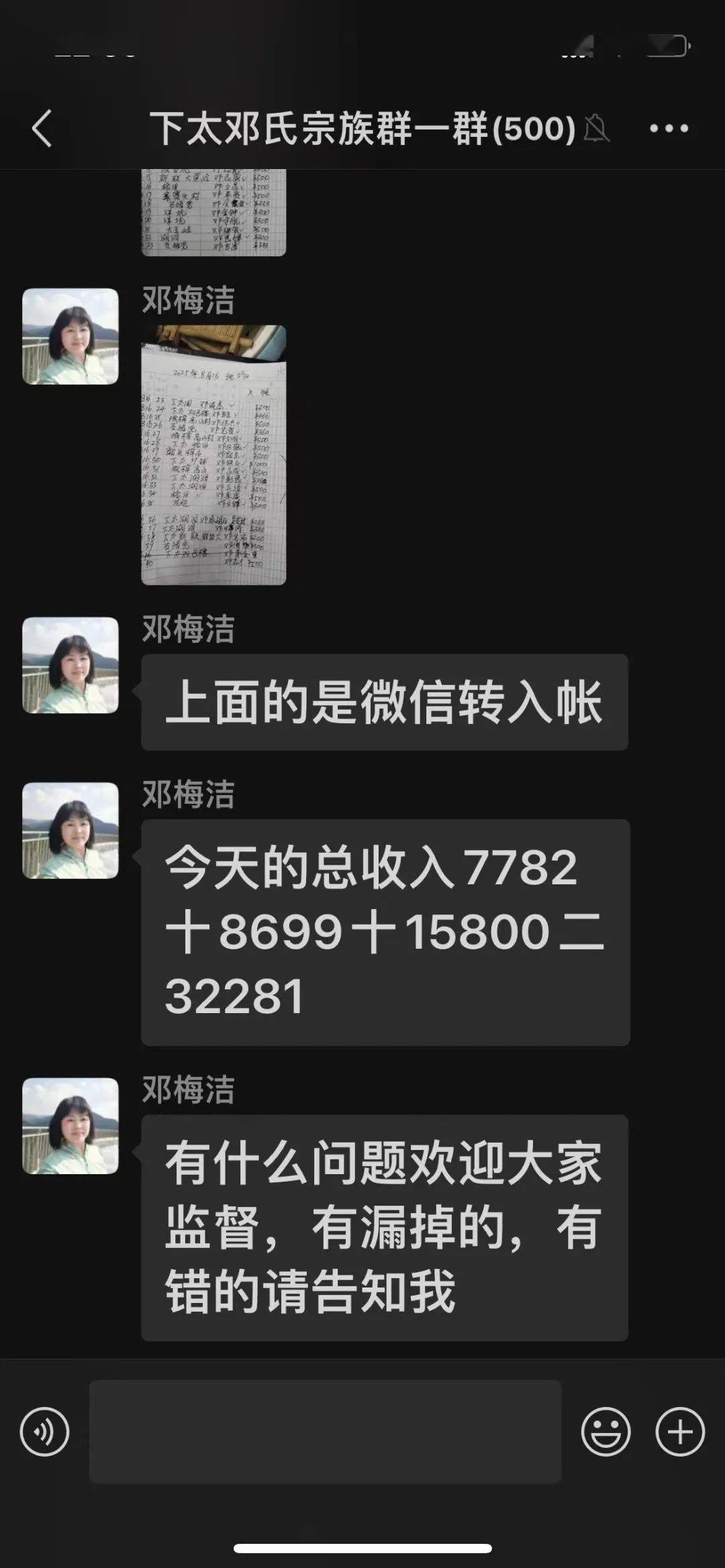This screenshot has width=725, height=1568.
Task: Open the handwritten ledger photo dated 8月16
Action: 213,455
